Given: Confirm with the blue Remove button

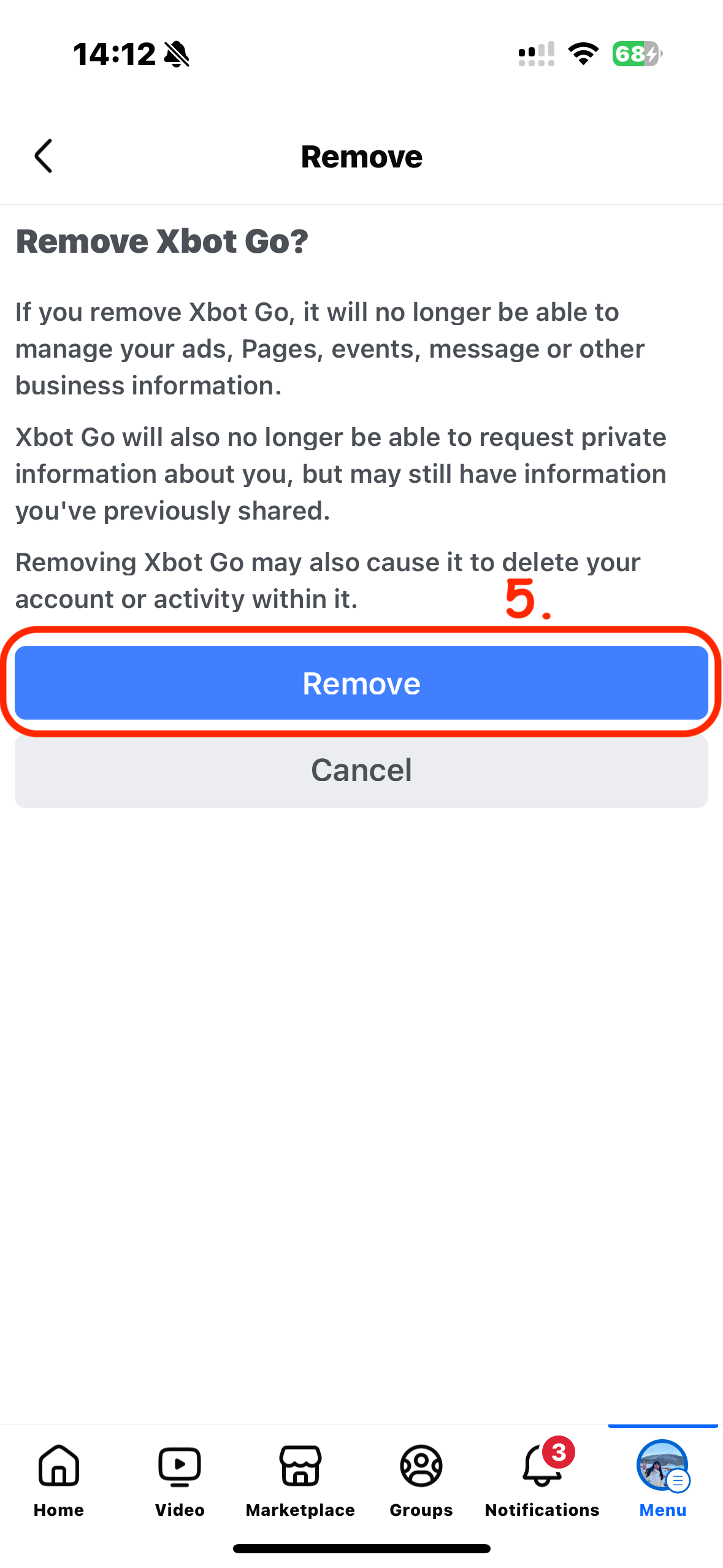Looking at the screenshot, I should point(361,683).
